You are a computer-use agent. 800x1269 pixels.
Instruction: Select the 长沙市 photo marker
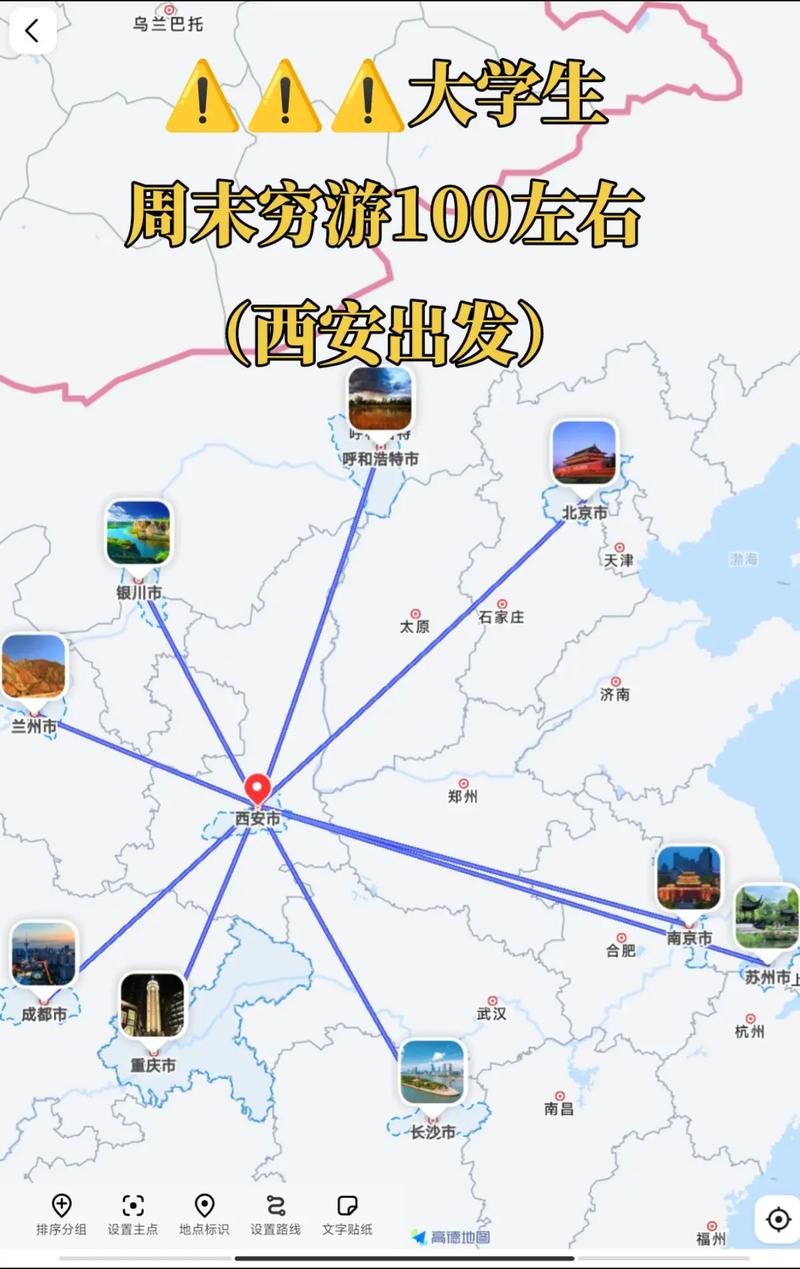click(432, 1072)
